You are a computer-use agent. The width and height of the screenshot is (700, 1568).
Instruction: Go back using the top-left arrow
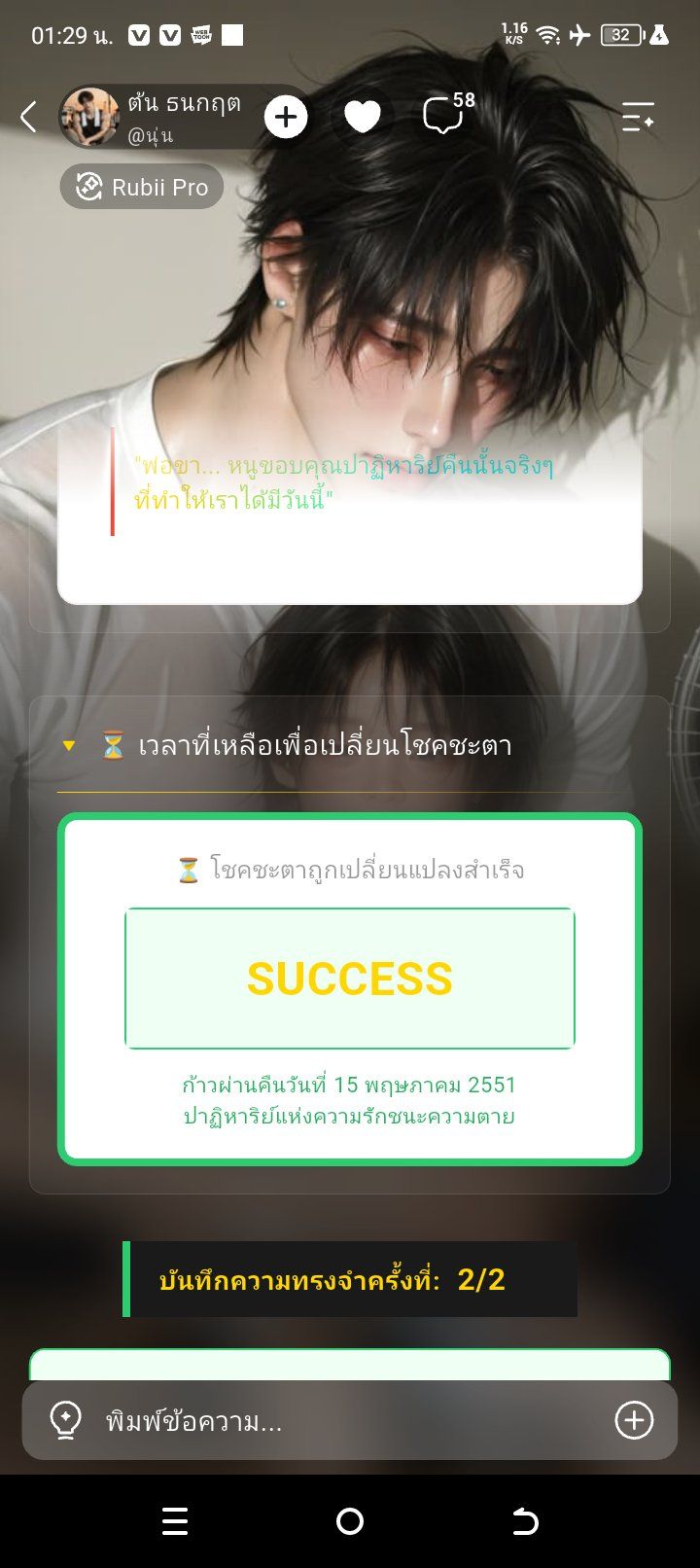pyautogui.click(x=28, y=118)
